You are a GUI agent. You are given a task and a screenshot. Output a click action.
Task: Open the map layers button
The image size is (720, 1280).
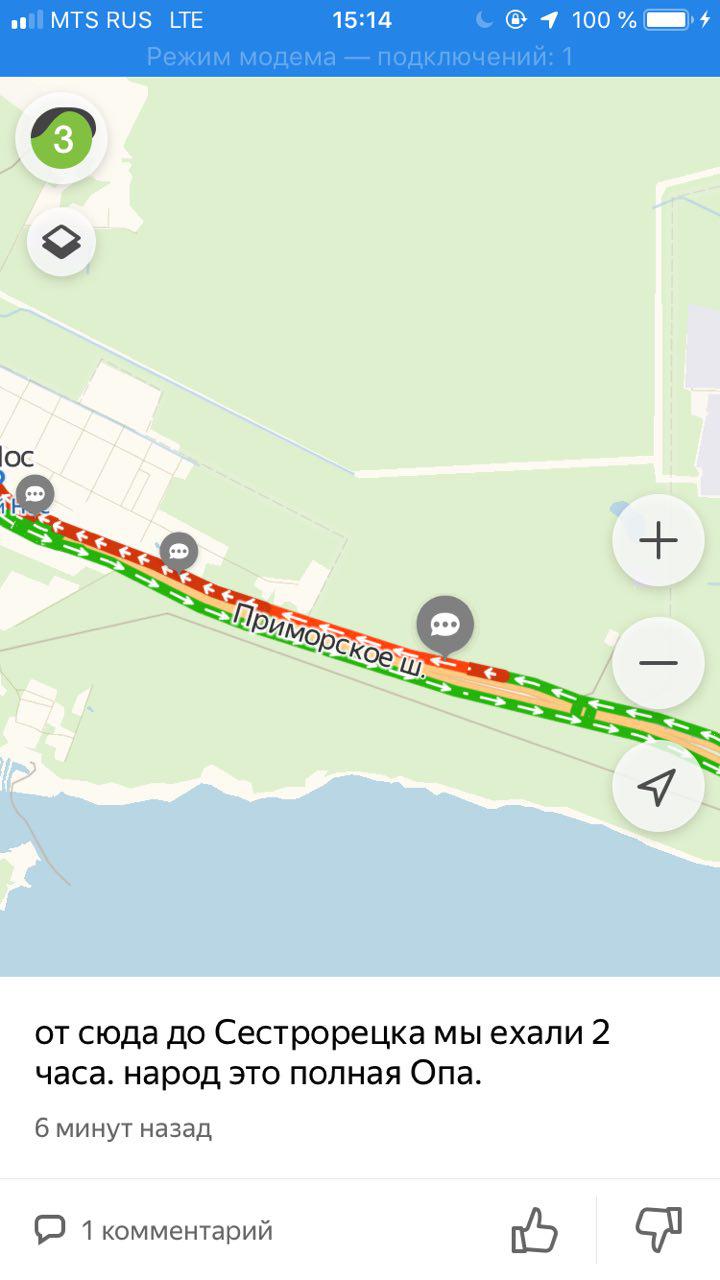click(x=61, y=241)
